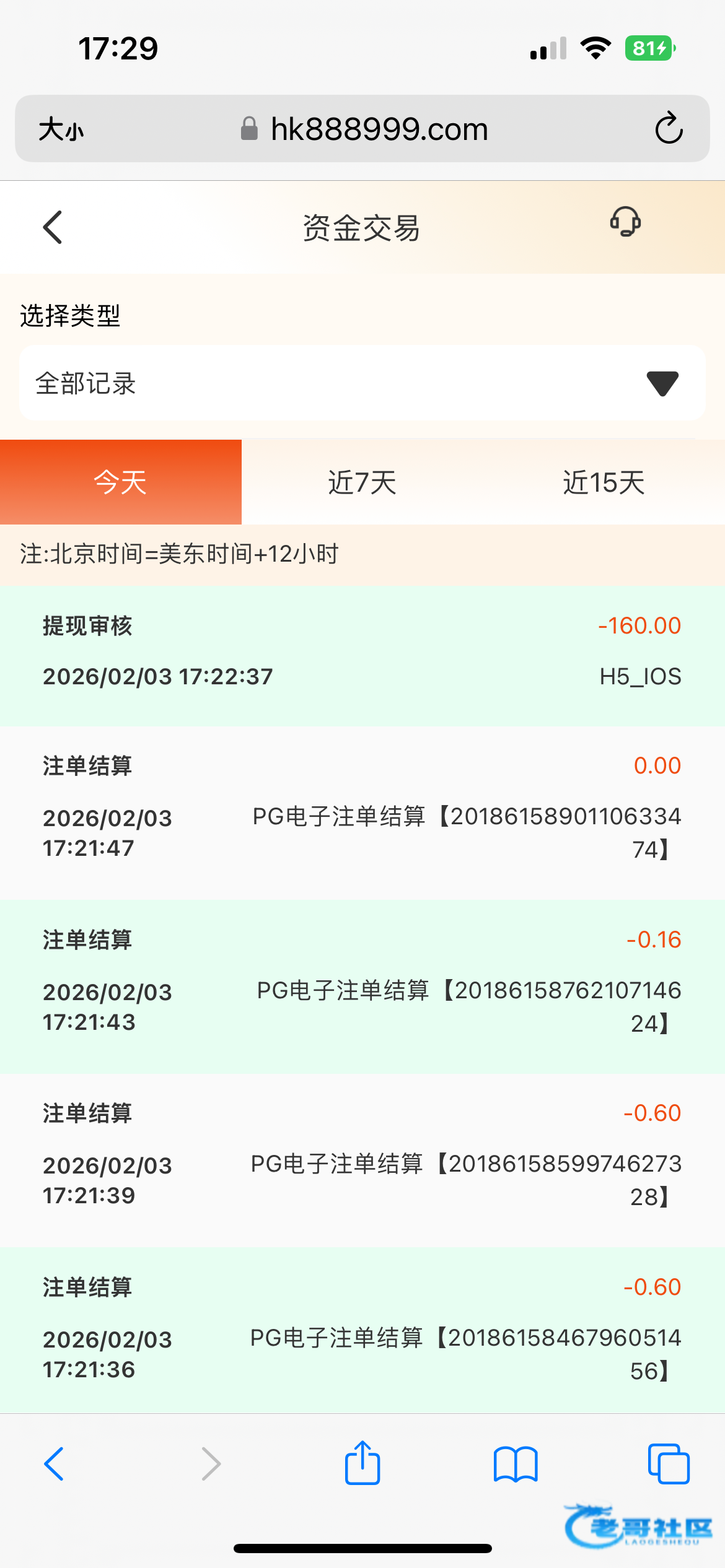Navigate back in Safari toolbar
The width and height of the screenshot is (725, 1568).
pos(55,1464)
